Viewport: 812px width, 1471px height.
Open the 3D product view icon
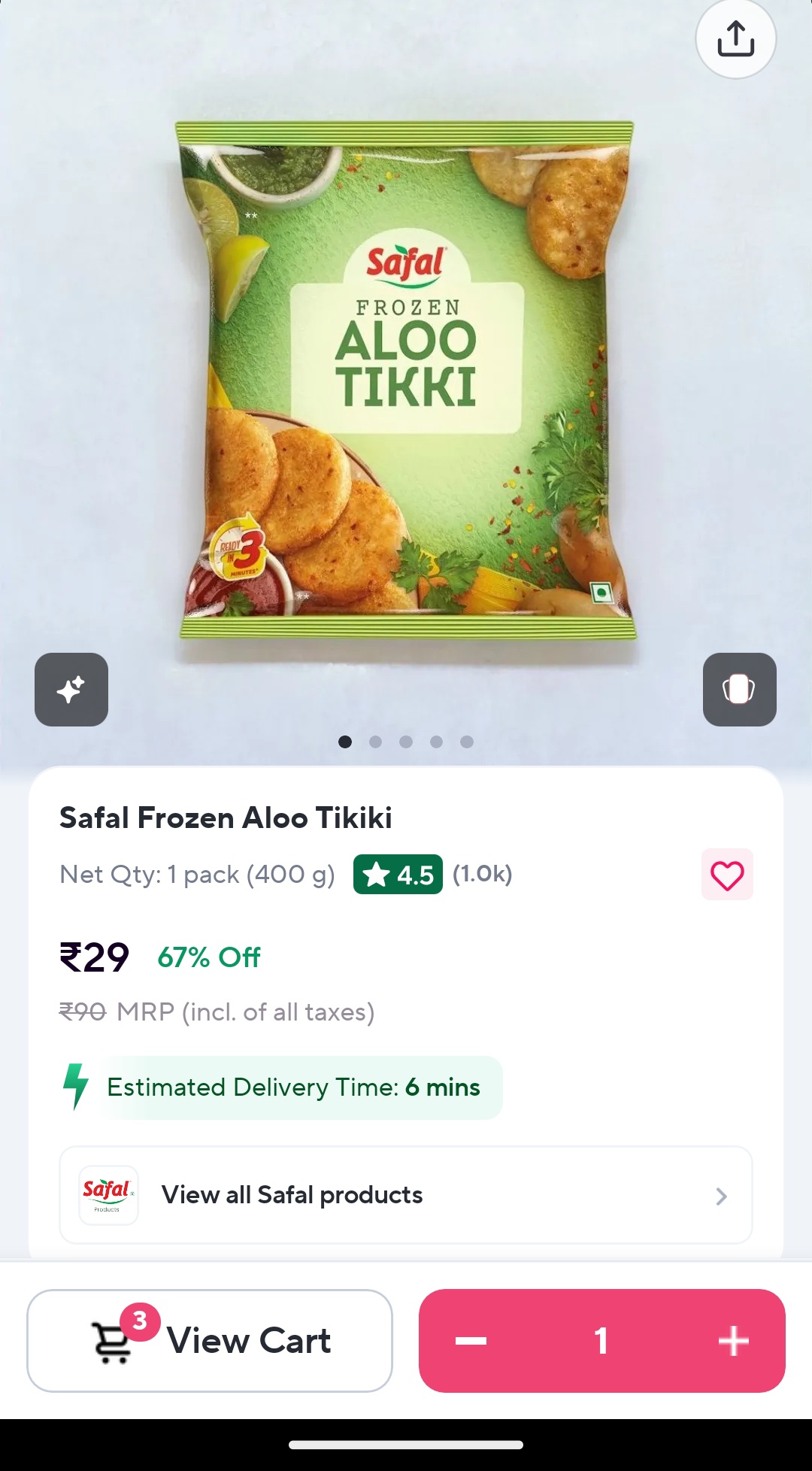tap(739, 689)
